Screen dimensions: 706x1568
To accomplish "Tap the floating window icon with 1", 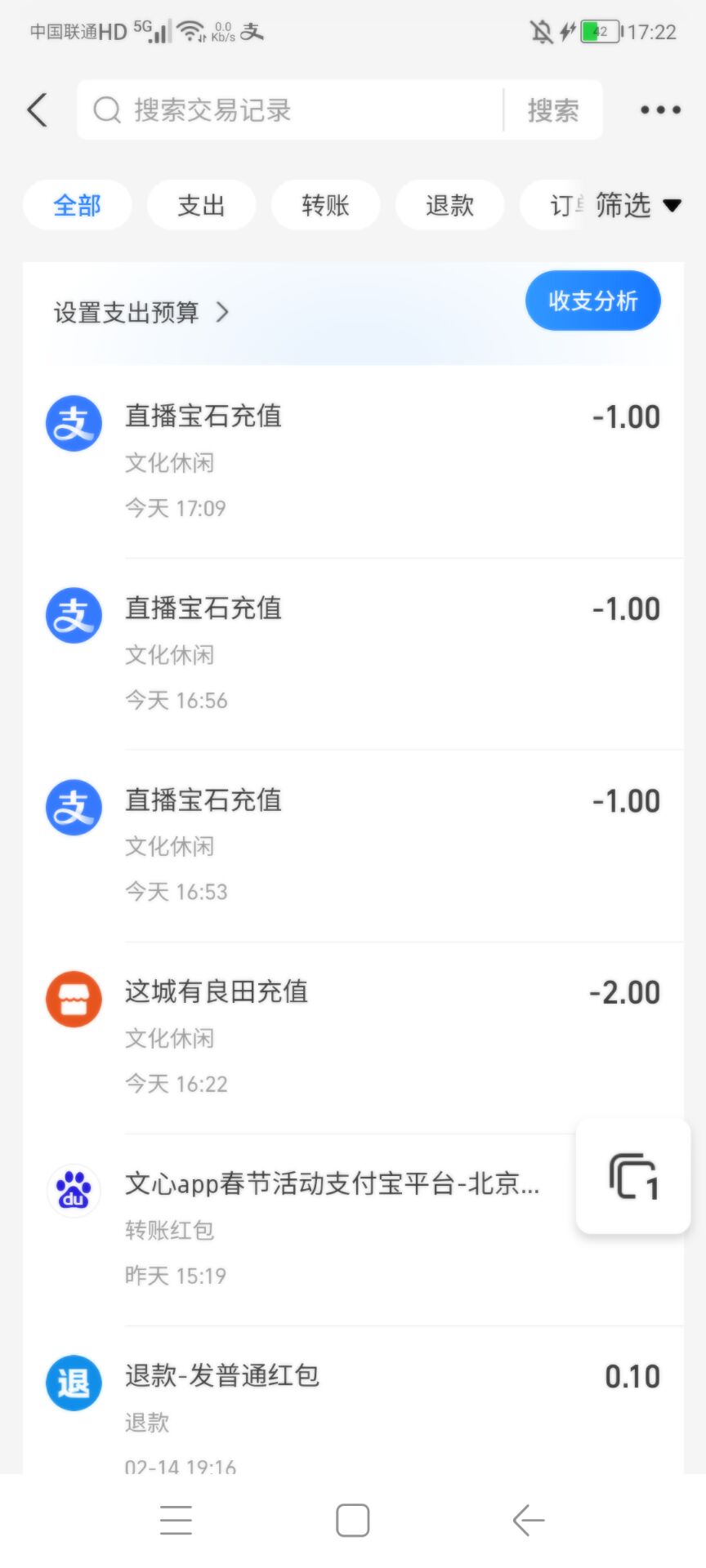I will pyautogui.click(x=633, y=1177).
